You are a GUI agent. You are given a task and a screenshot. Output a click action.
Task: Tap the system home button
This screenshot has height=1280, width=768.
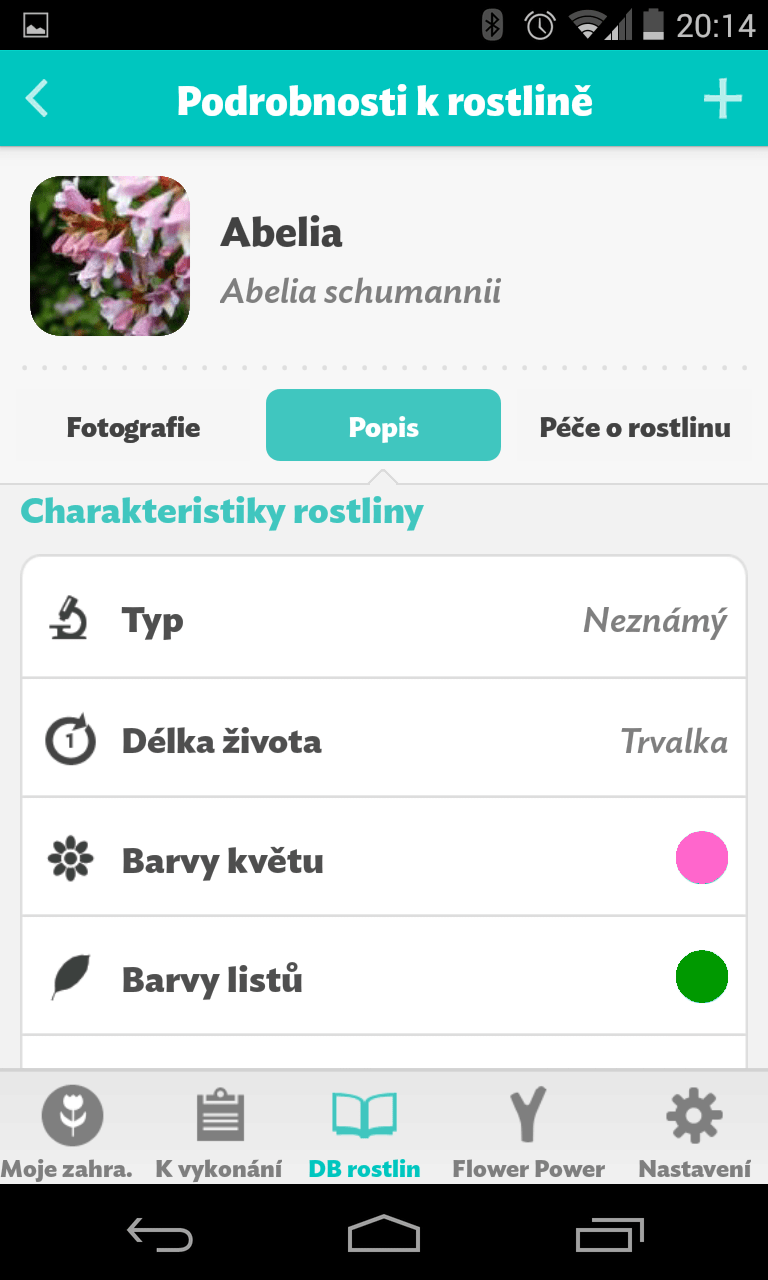pyautogui.click(x=384, y=1234)
